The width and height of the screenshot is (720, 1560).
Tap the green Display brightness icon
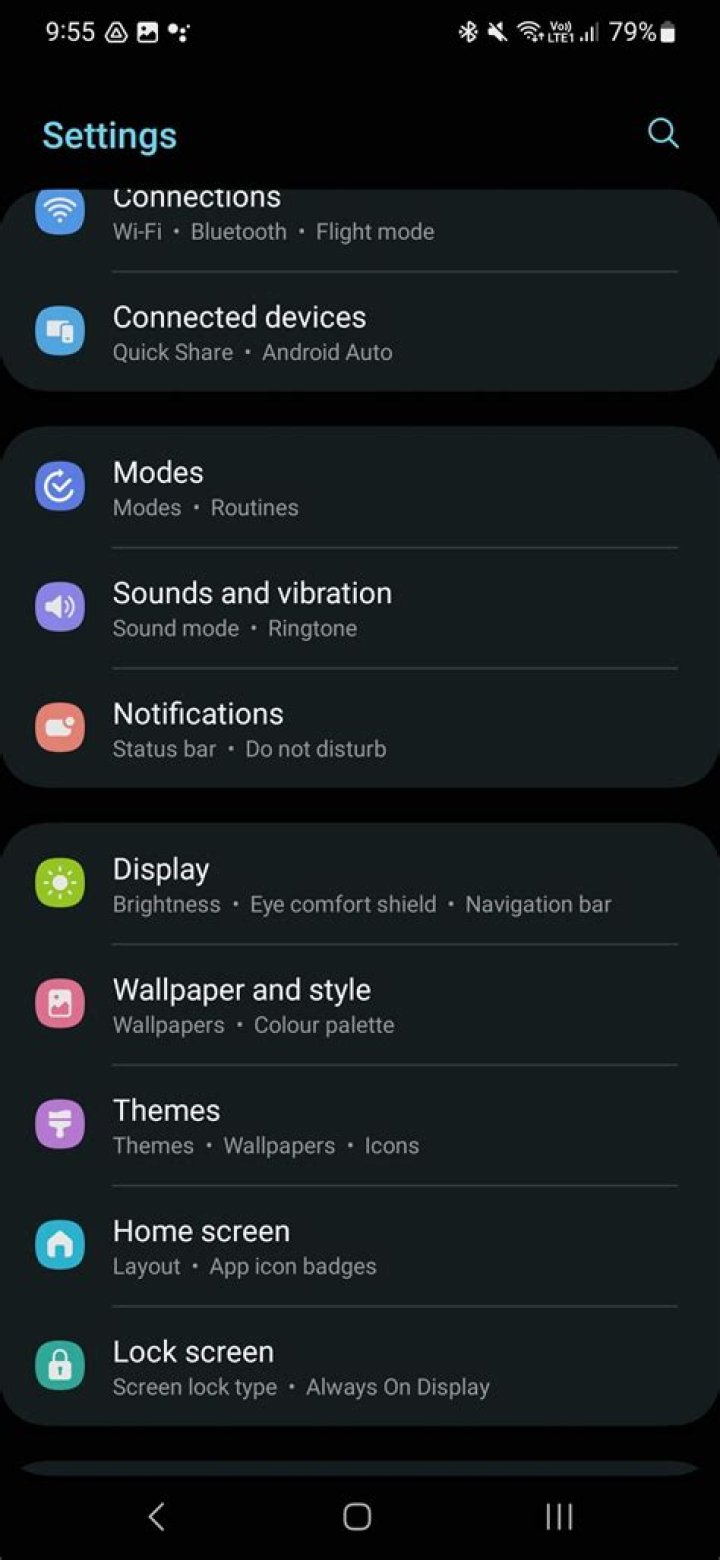59,883
